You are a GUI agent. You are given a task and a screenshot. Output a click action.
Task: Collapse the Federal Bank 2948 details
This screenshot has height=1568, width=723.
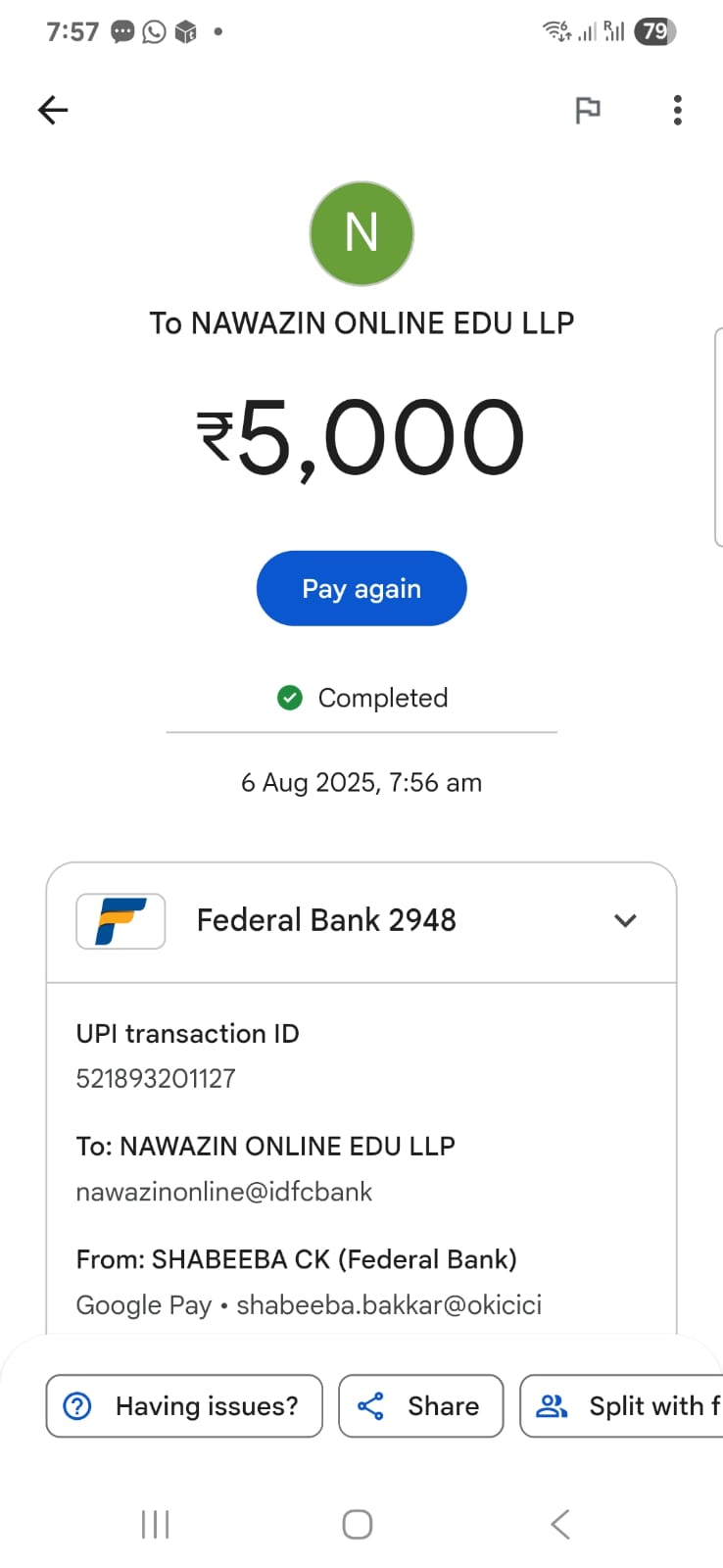pyautogui.click(x=625, y=920)
